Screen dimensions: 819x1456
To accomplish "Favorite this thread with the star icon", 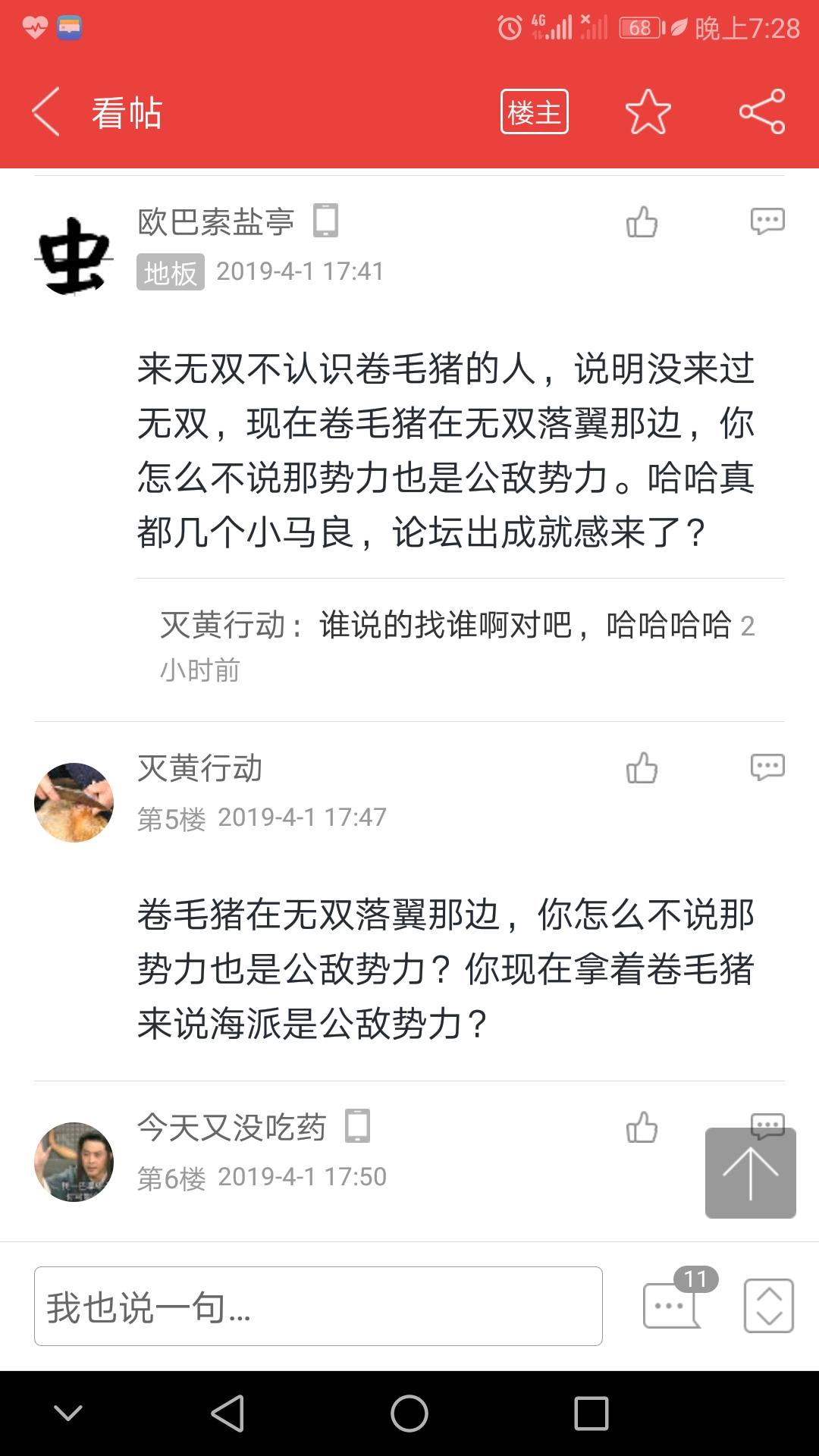I will pyautogui.click(x=648, y=112).
